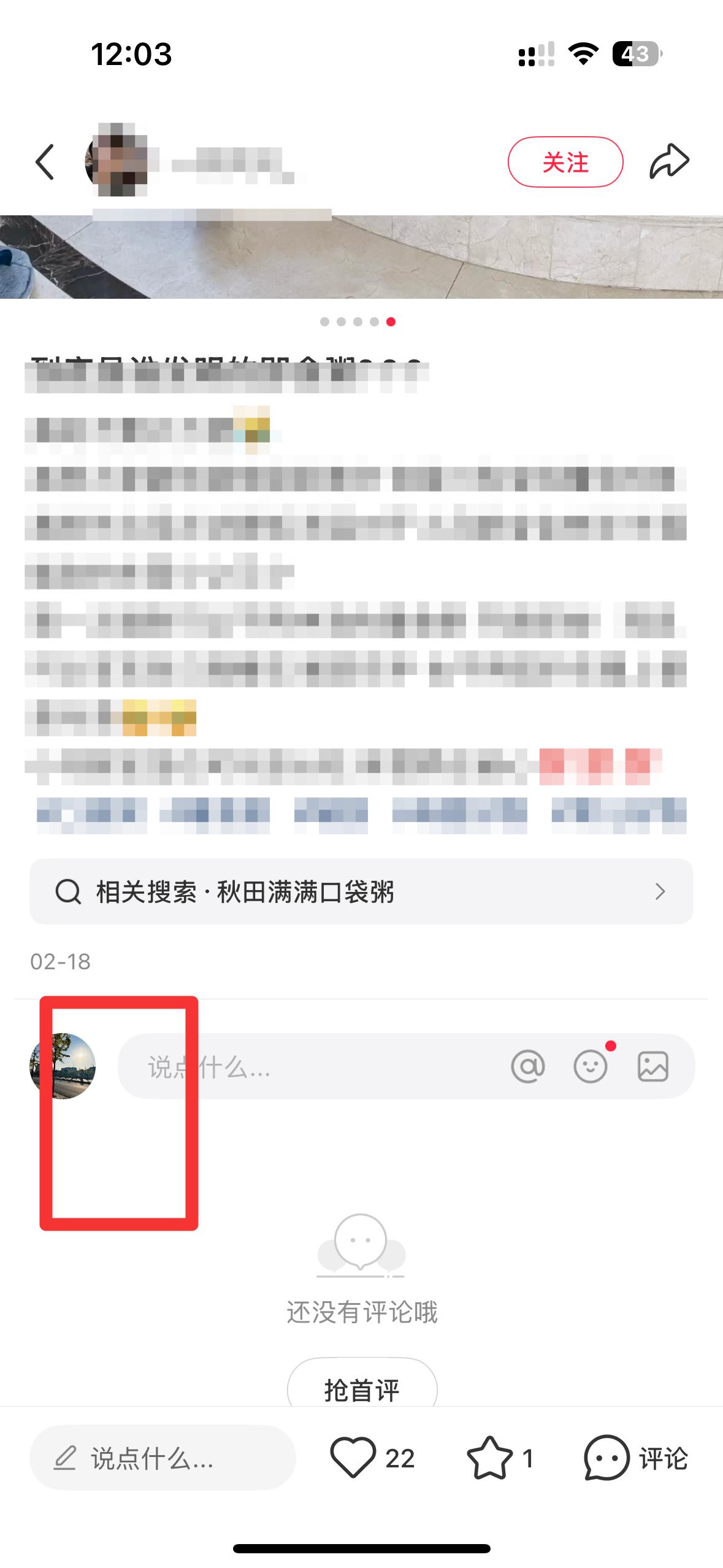Follow the author with the 关注 button

pyautogui.click(x=565, y=162)
